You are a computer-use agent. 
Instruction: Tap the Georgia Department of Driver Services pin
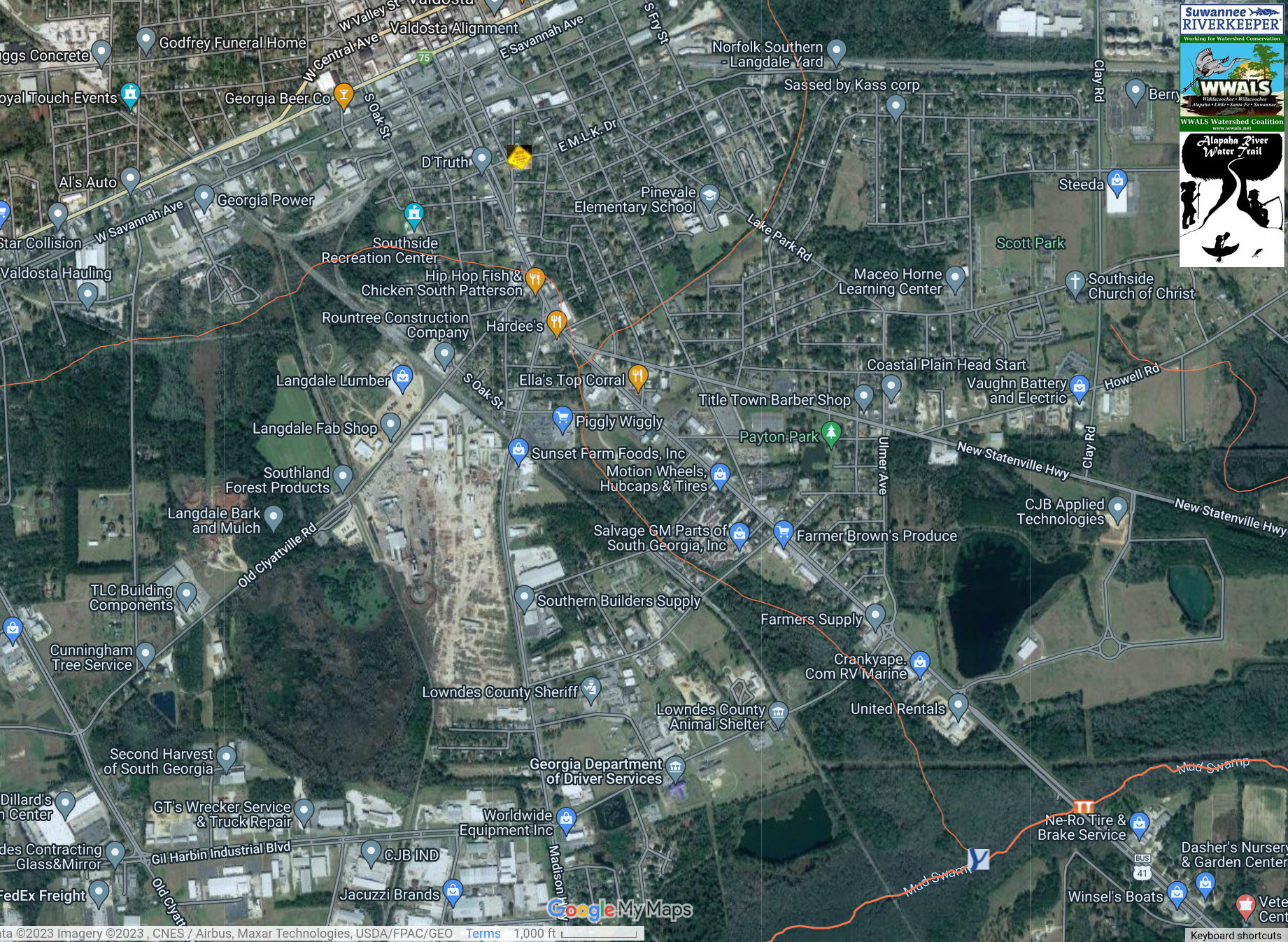pyautogui.click(x=674, y=768)
